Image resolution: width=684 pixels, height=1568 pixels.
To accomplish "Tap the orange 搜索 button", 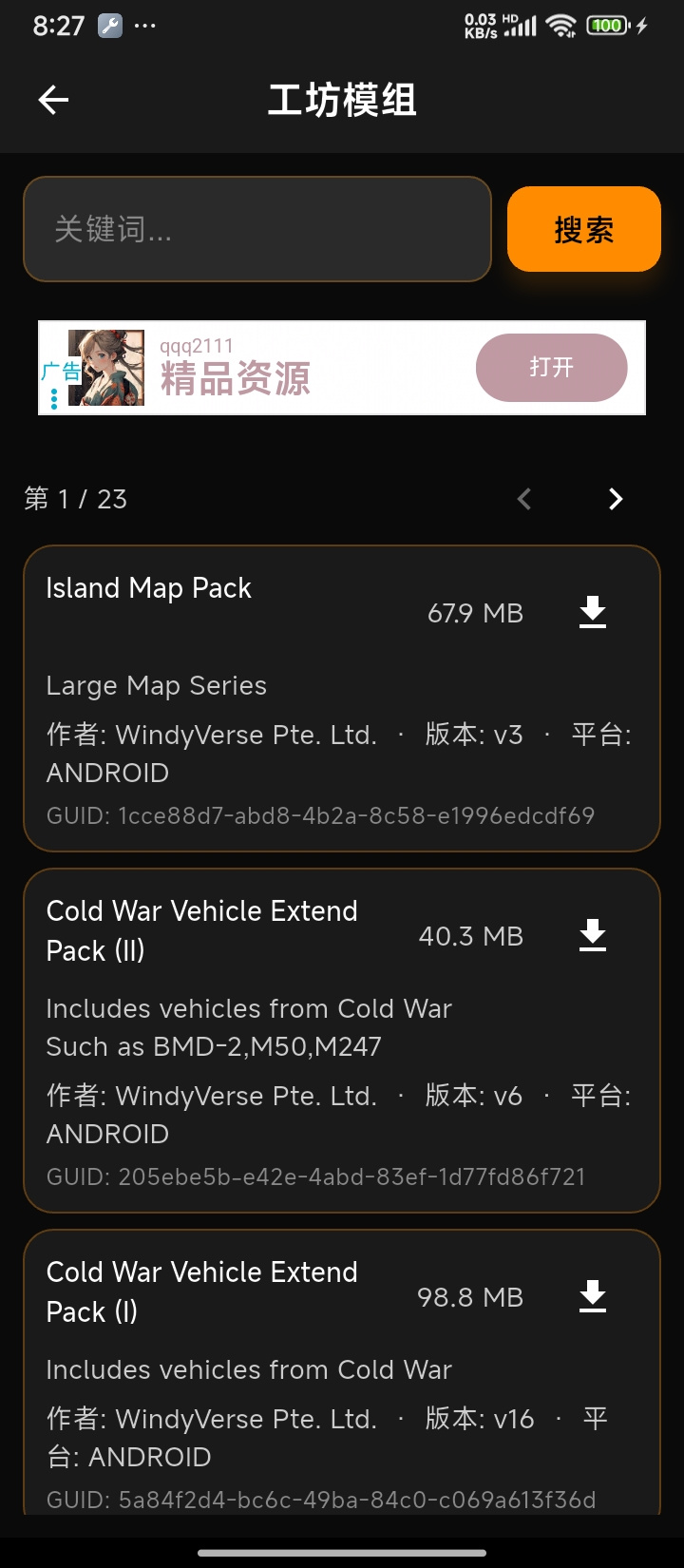I will pyautogui.click(x=584, y=229).
